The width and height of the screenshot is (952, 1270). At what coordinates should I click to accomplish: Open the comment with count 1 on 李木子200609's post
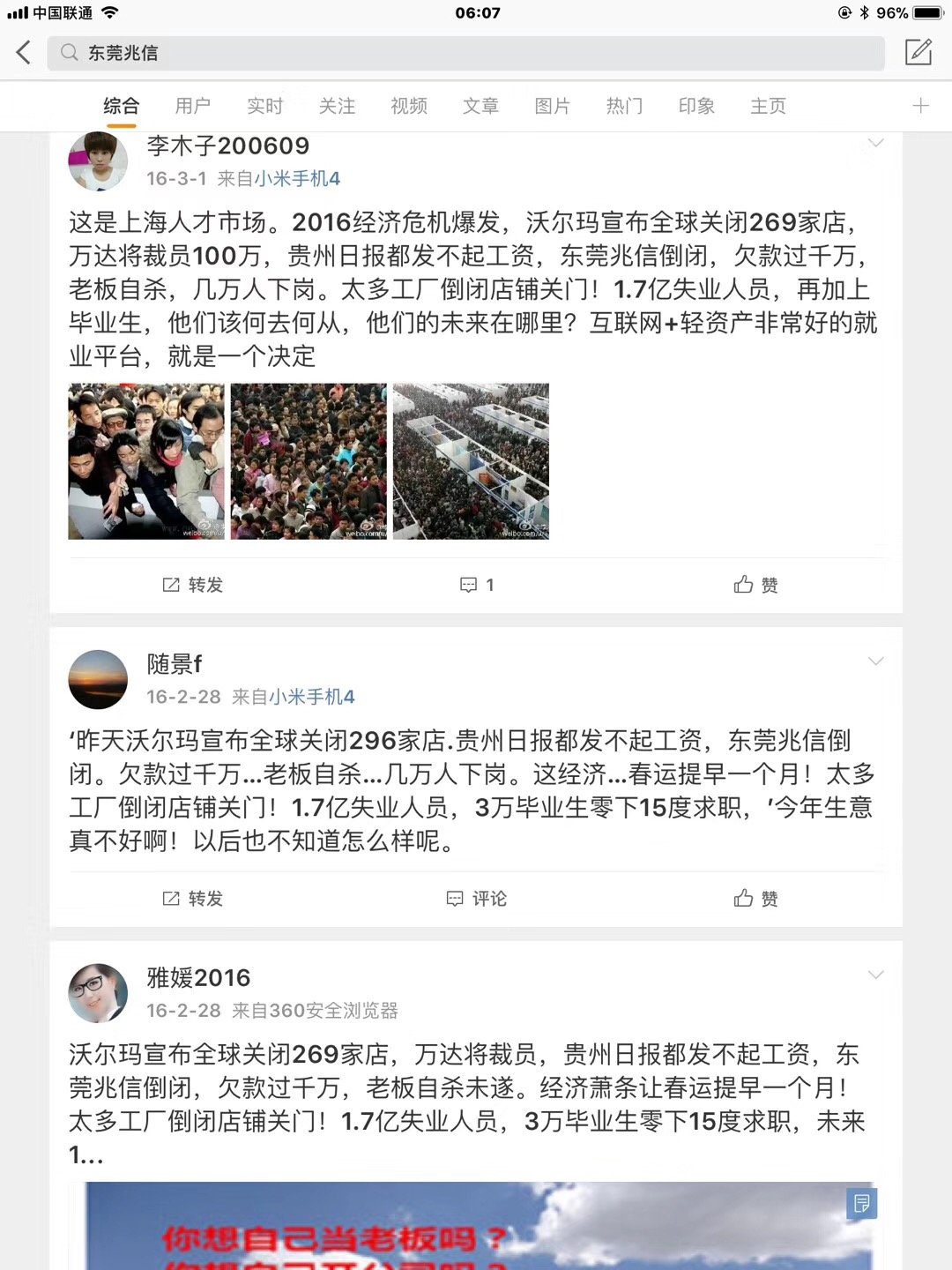coord(477,585)
